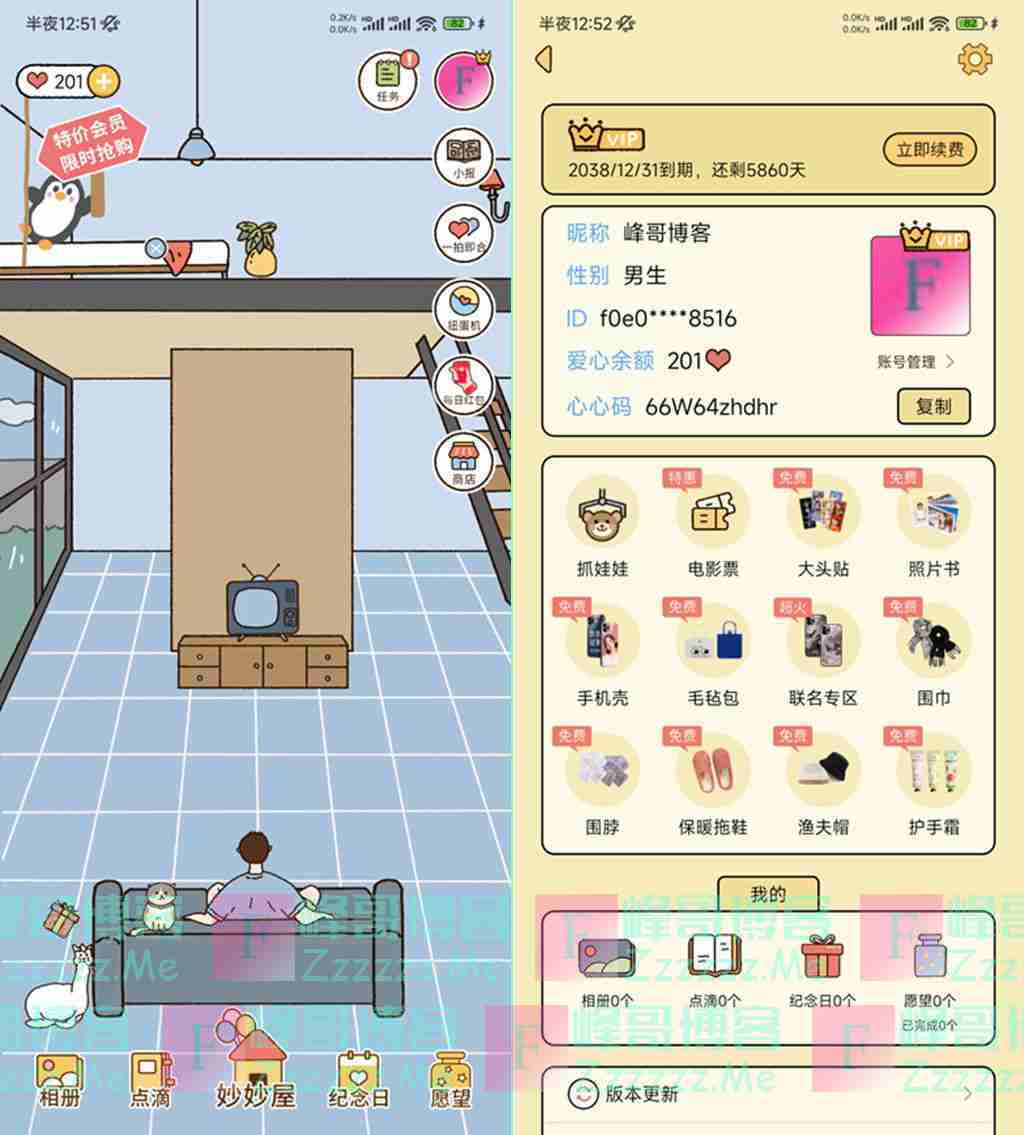Screen dimensions: 1024x1135
Task: Open the 任务 task list icon
Action: pyautogui.click(x=387, y=80)
